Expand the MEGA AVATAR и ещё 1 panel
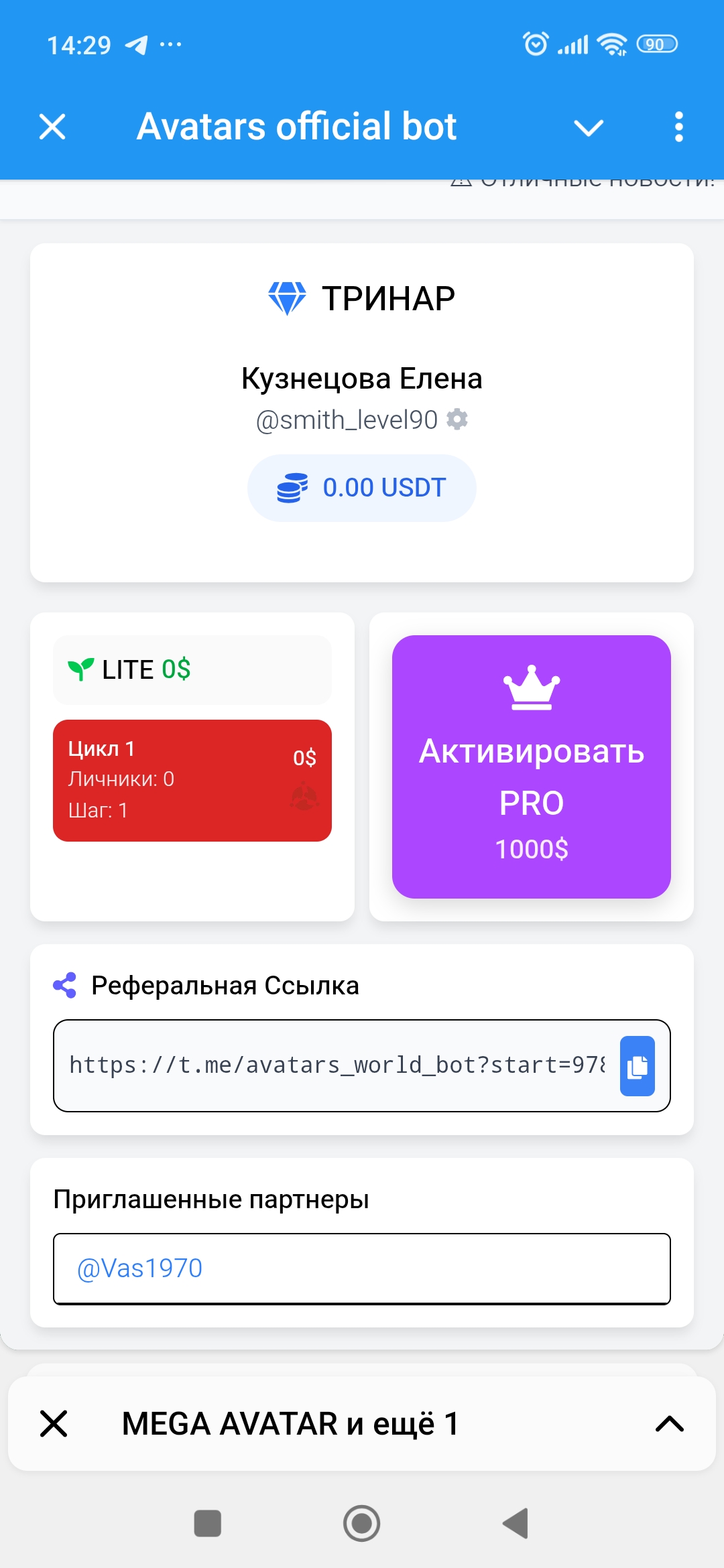 [669, 1424]
